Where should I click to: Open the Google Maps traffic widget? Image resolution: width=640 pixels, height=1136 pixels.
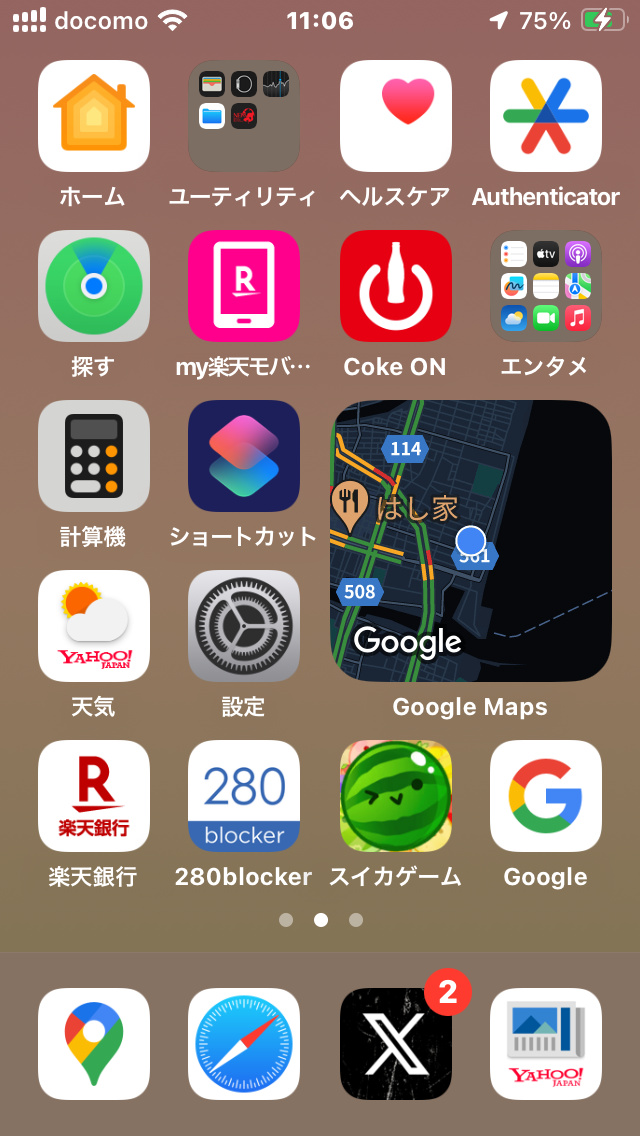(x=470, y=541)
